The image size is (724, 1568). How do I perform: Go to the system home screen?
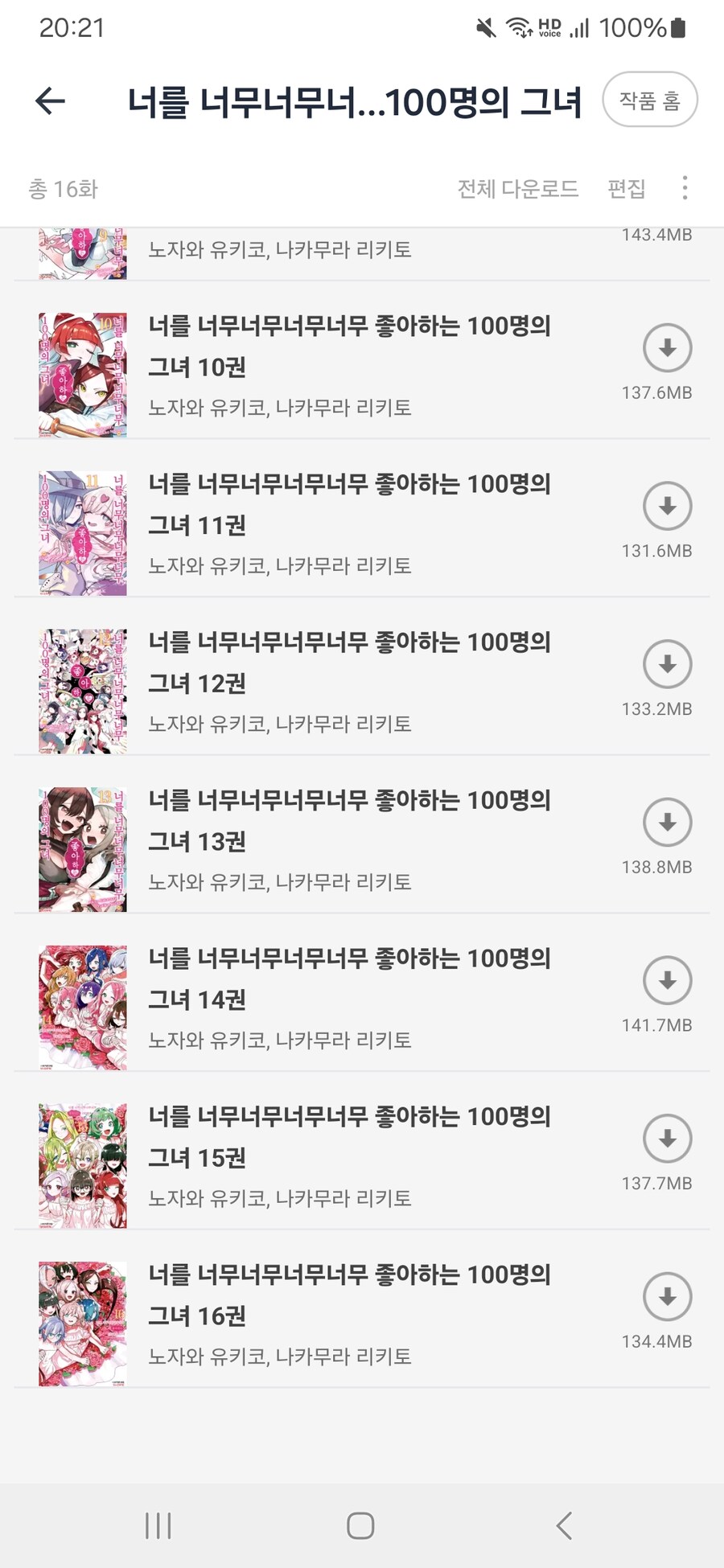(360, 1525)
